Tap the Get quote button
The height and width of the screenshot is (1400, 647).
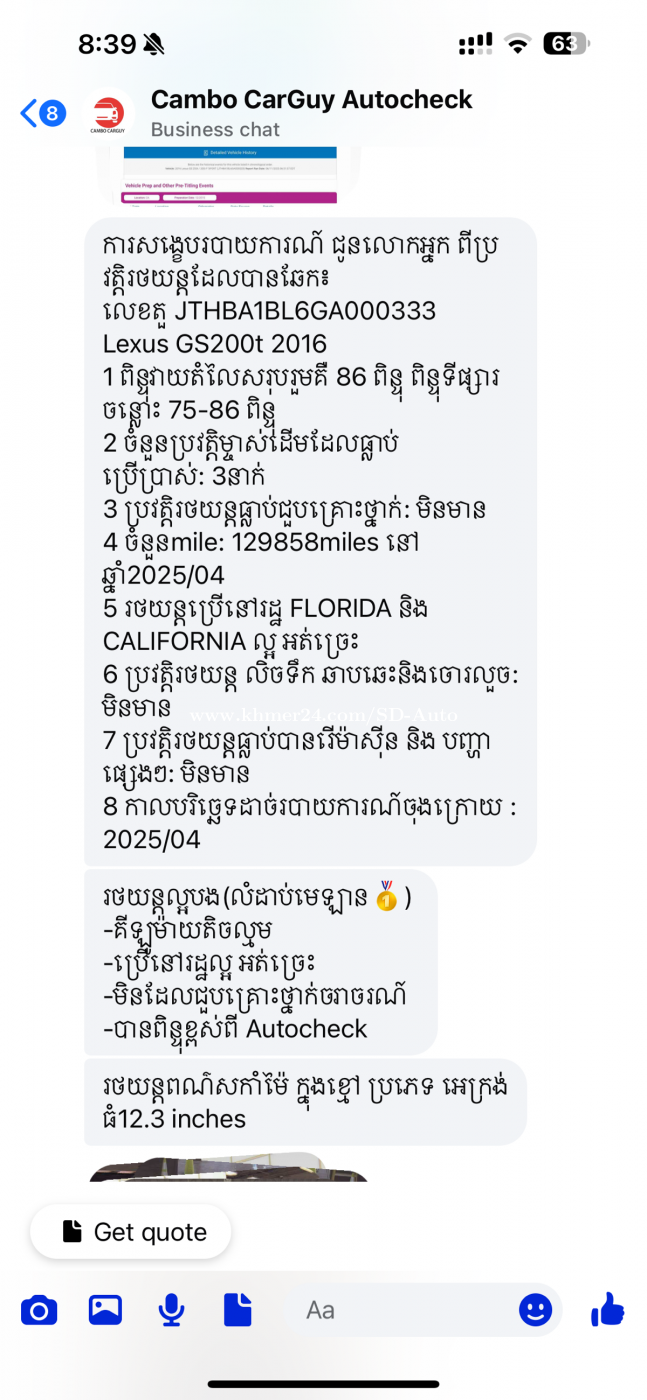coord(131,1232)
